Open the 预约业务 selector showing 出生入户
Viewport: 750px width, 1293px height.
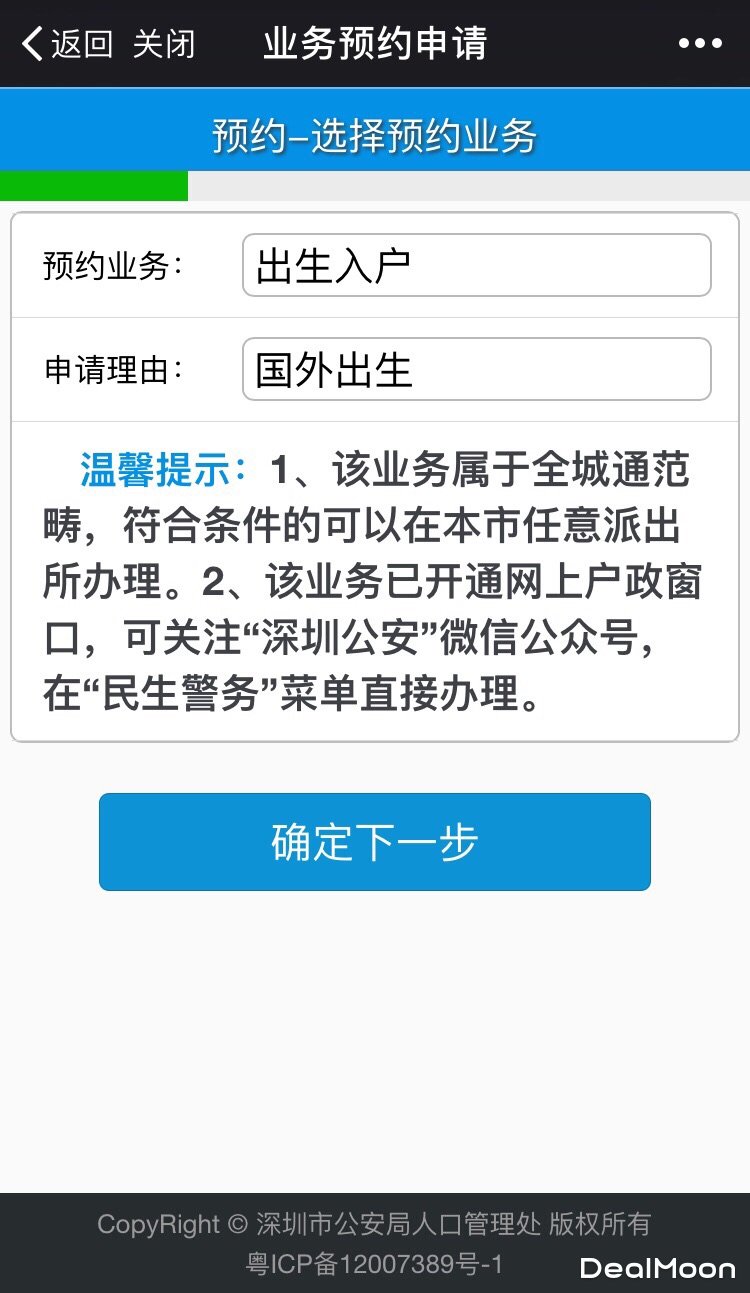coord(476,266)
